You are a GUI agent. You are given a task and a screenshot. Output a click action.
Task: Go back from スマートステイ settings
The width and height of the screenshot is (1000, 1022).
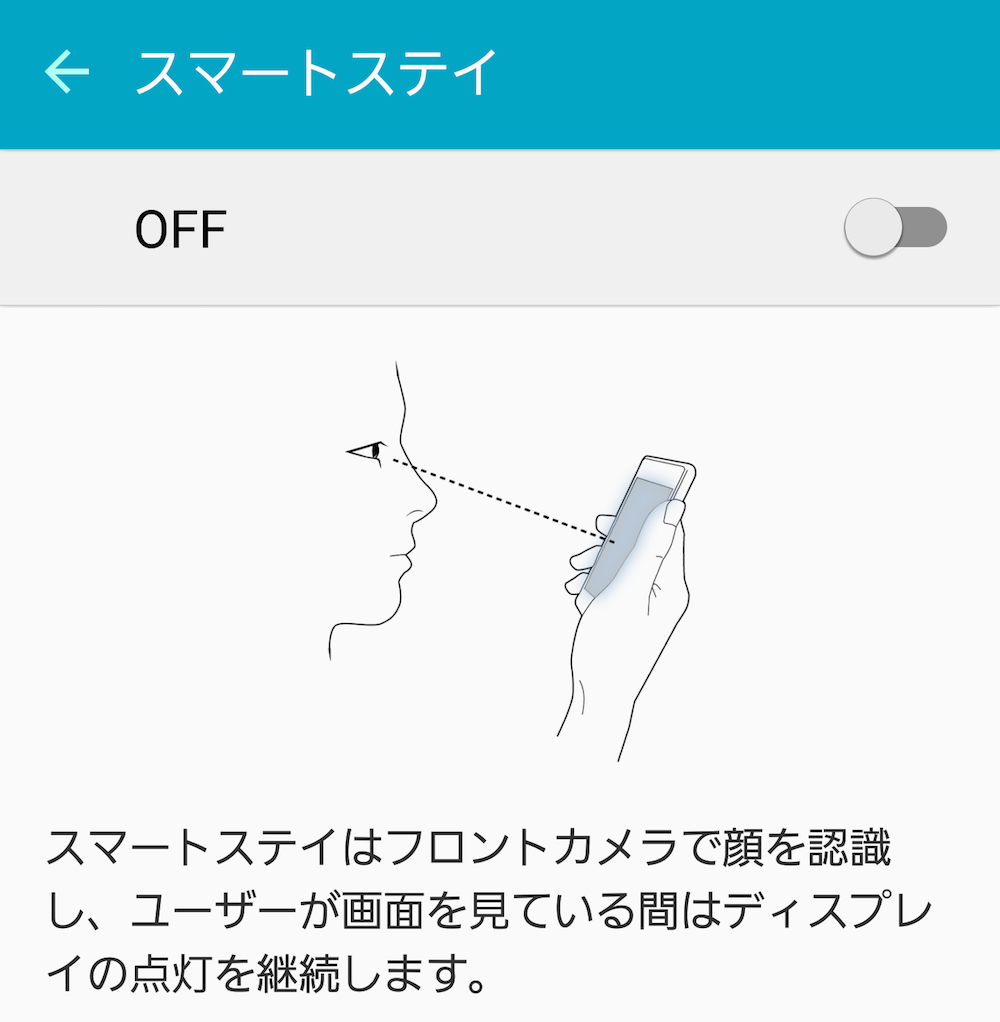pyautogui.click(x=67, y=72)
